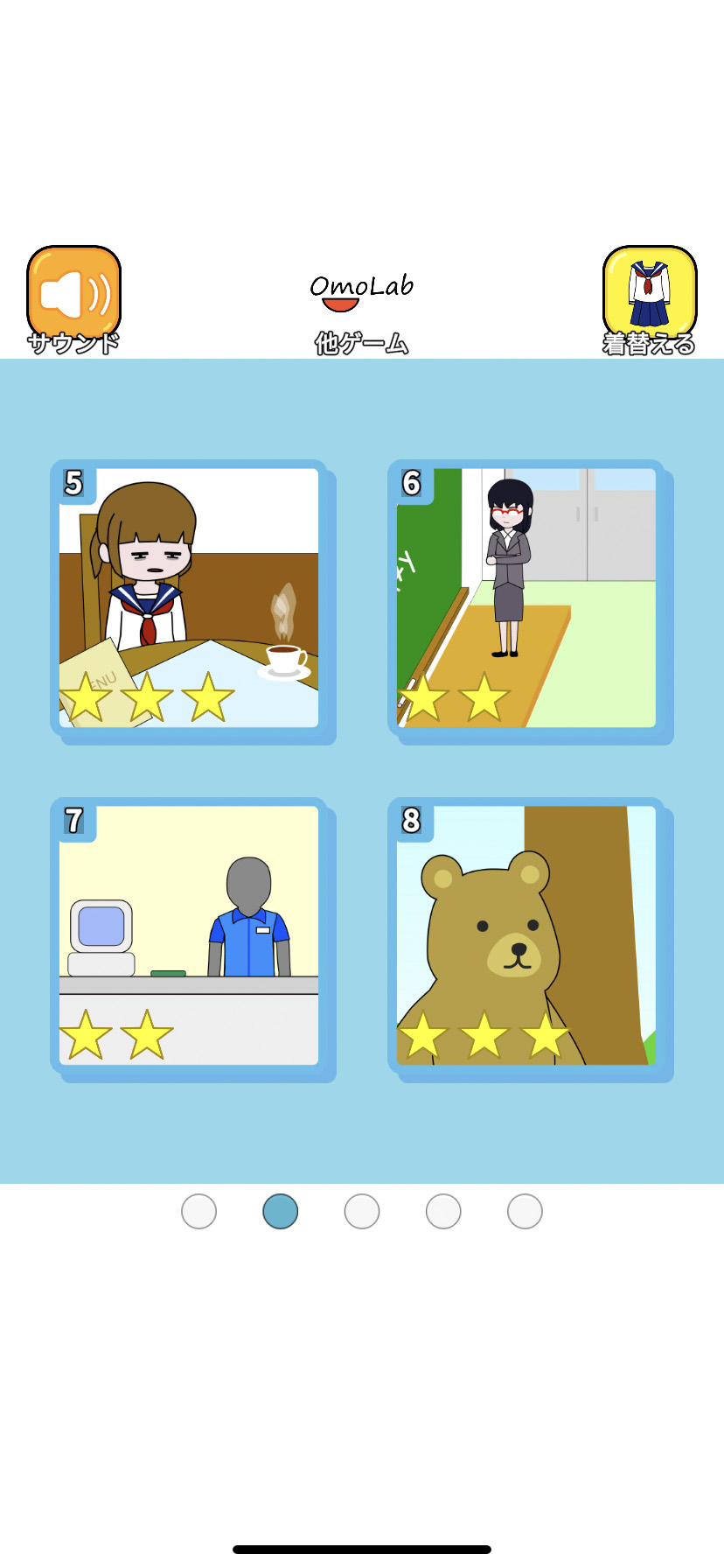The height and width of the screenshot is (1568, 724).
Task: Start stage 5 with the café girl
Action: [189, 598]
